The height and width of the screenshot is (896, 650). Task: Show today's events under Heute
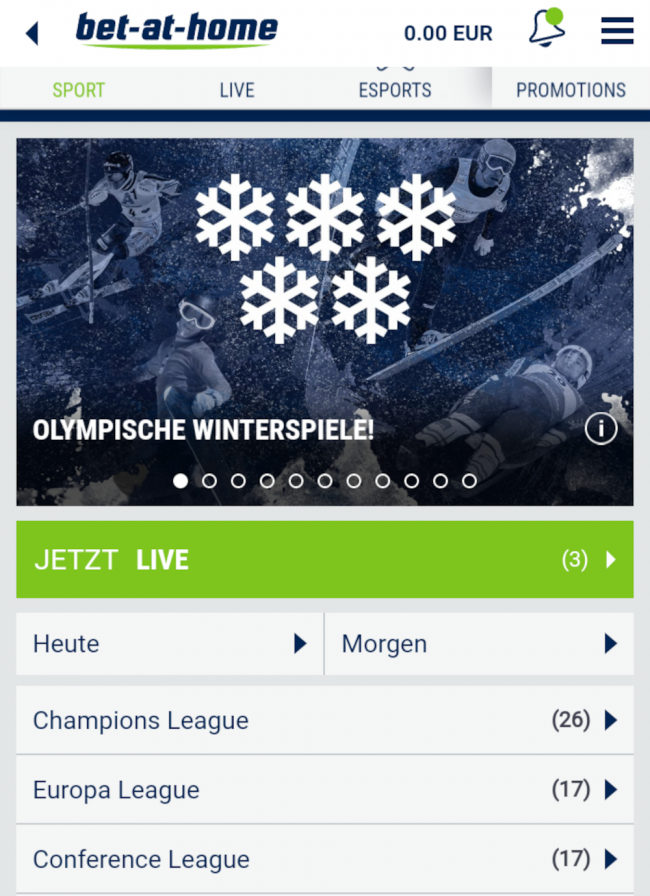pos(169,644)
